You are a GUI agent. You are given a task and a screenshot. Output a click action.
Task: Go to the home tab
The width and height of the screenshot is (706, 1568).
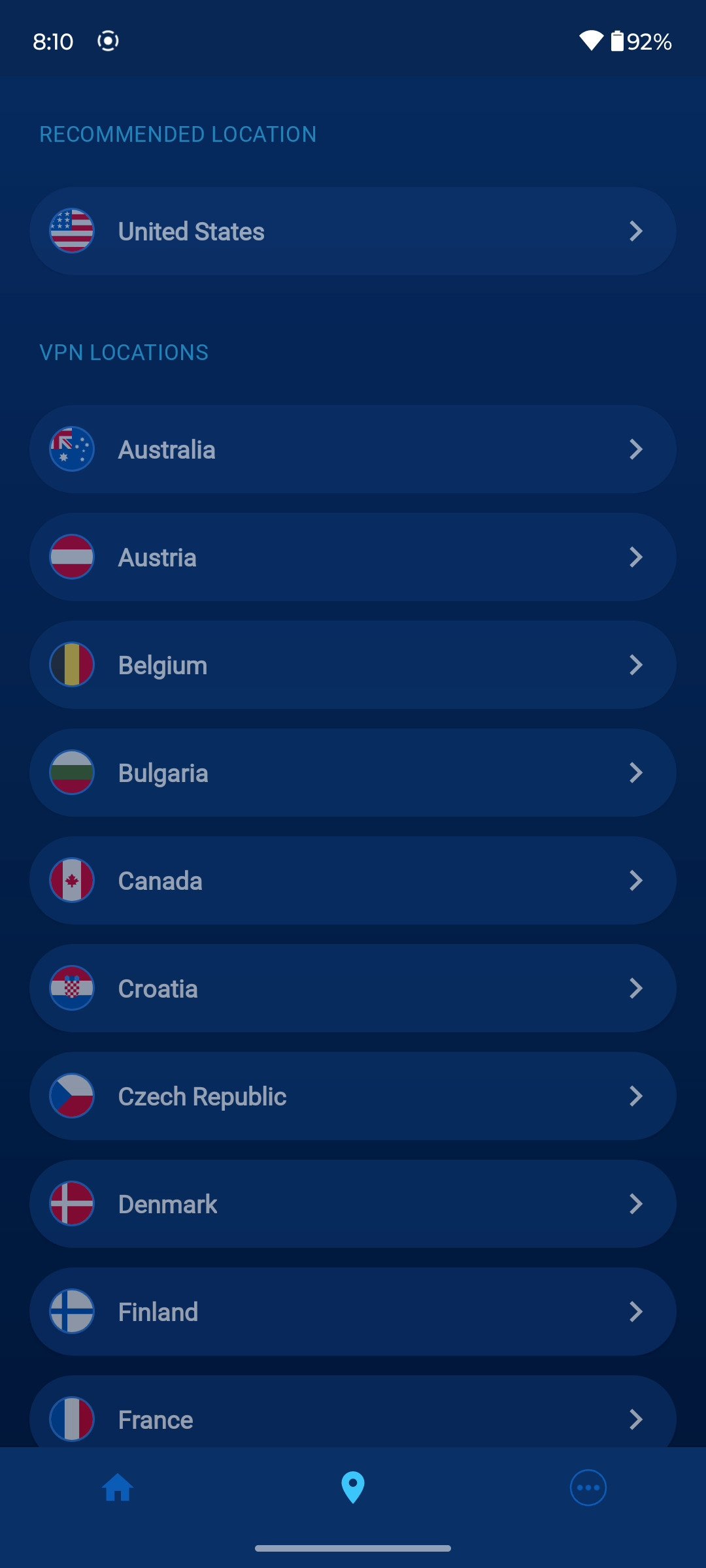pyautogui.click(x=118, y=1488)
